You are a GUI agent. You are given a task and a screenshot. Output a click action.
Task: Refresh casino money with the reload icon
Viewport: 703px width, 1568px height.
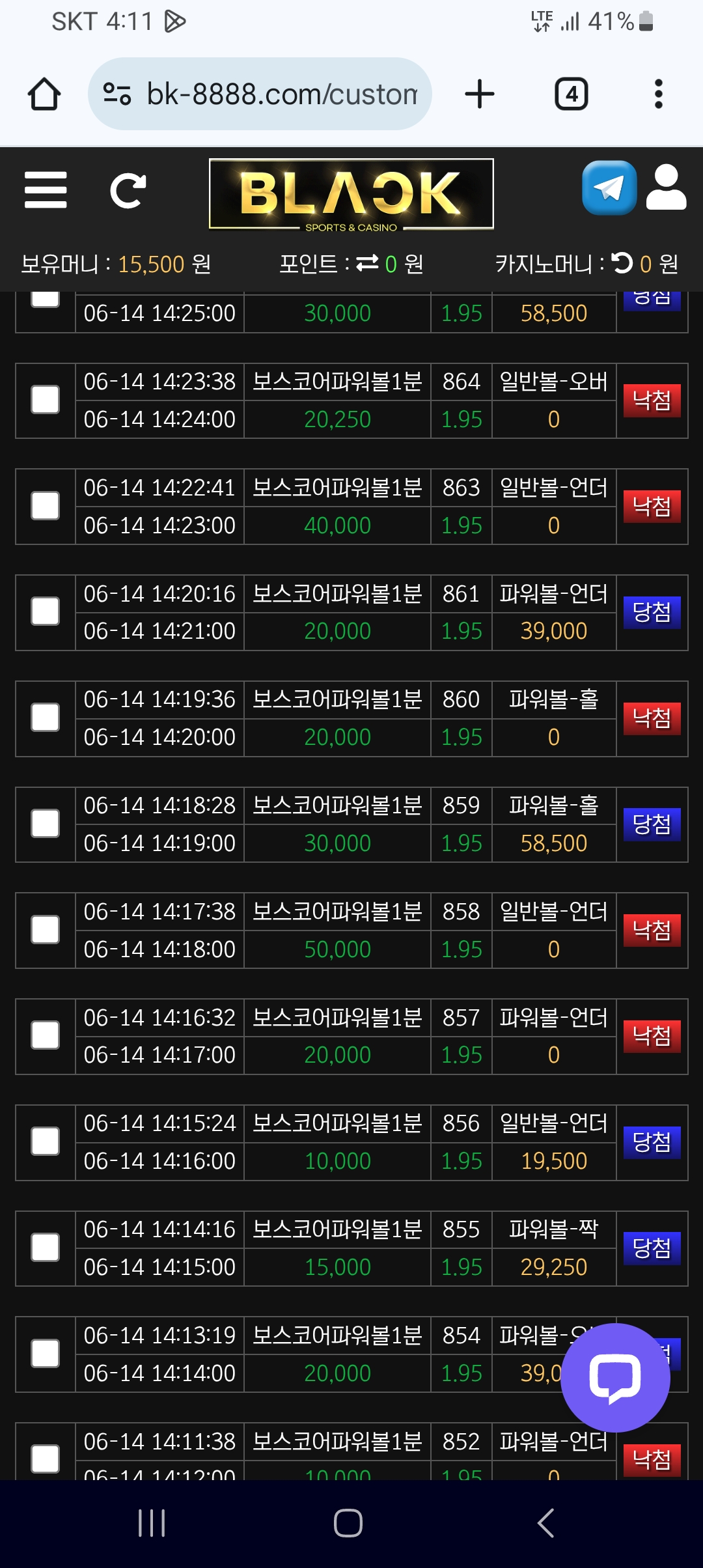622,262
